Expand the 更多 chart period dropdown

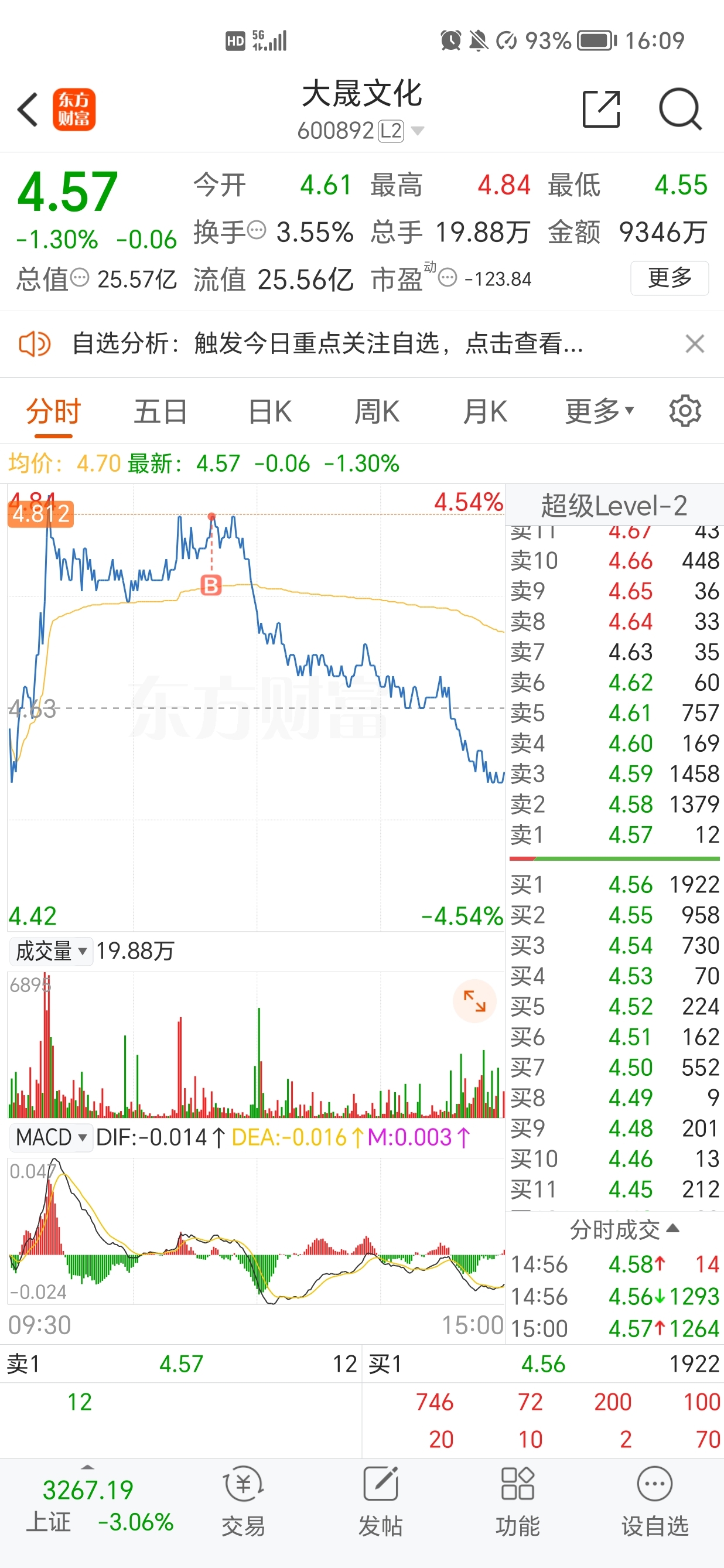(599, 411)
